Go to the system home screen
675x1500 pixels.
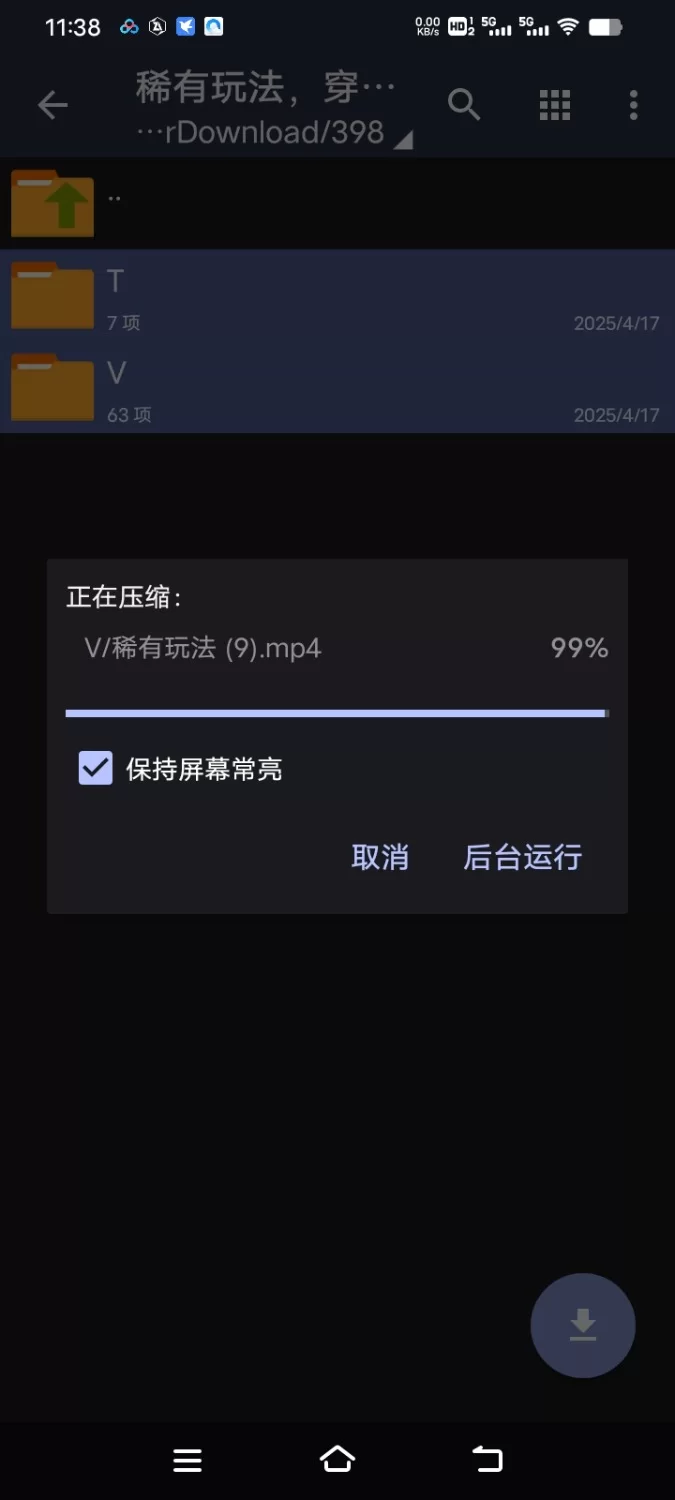[337, 1459]
